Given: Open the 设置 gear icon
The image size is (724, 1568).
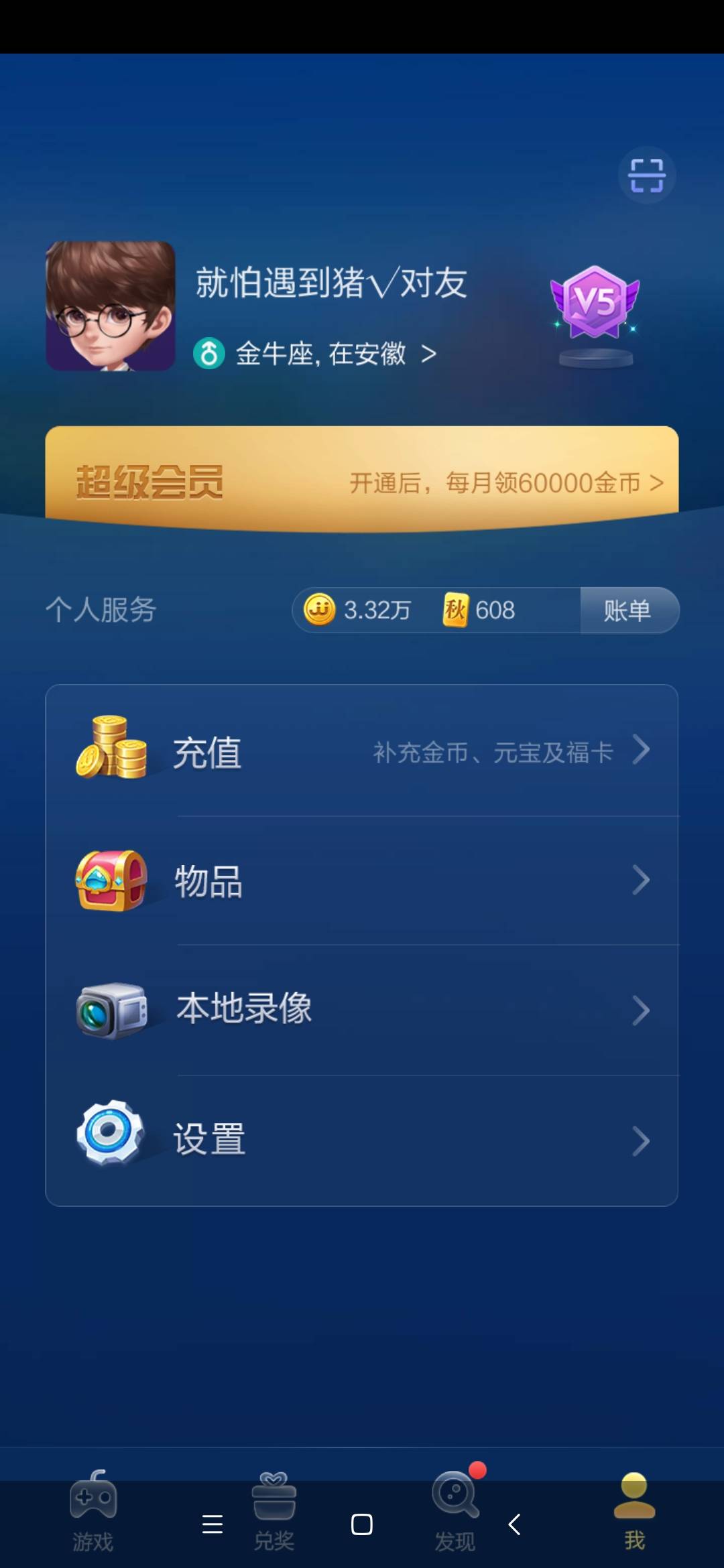Looking at the screenshot, I should point(113,1138).
